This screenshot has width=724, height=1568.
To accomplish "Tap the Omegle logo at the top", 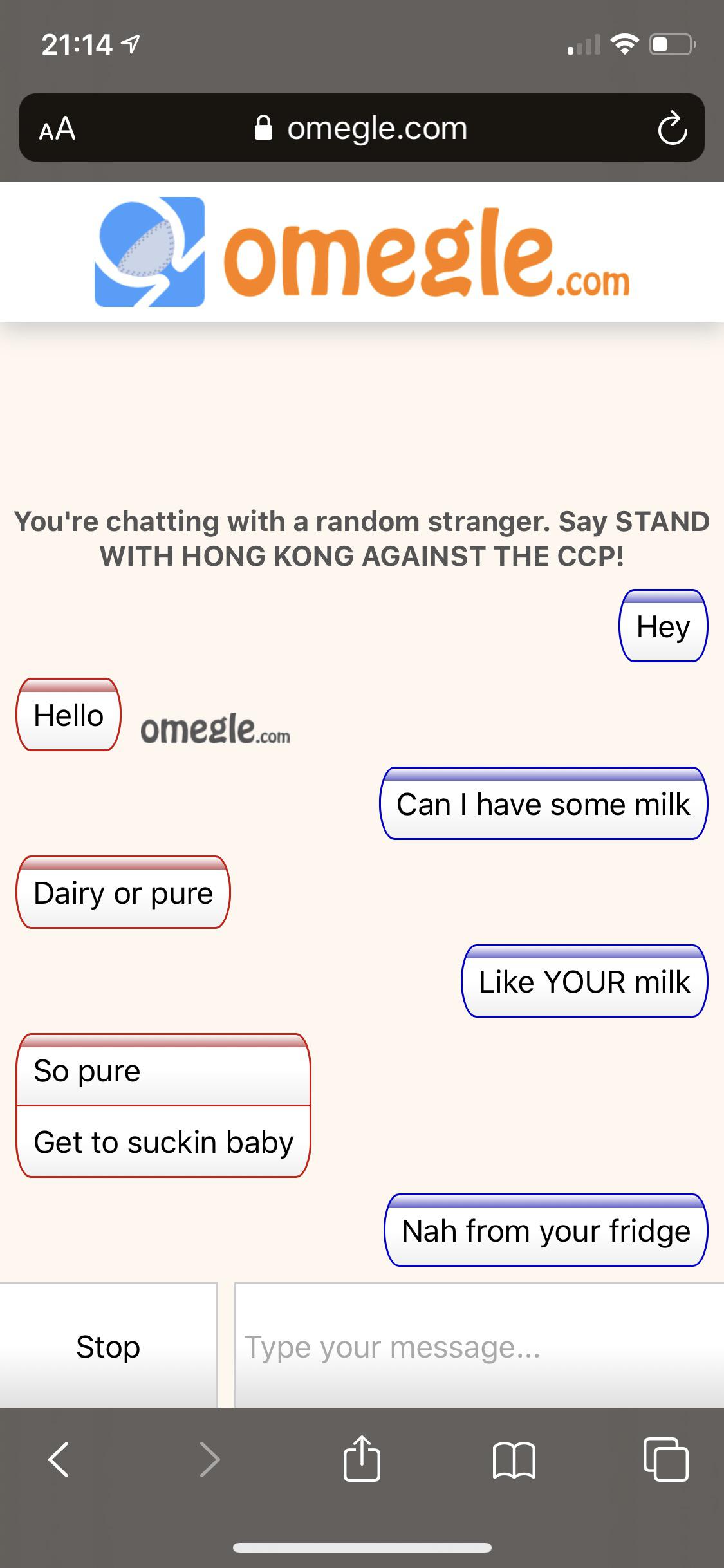I will (360, 252).
